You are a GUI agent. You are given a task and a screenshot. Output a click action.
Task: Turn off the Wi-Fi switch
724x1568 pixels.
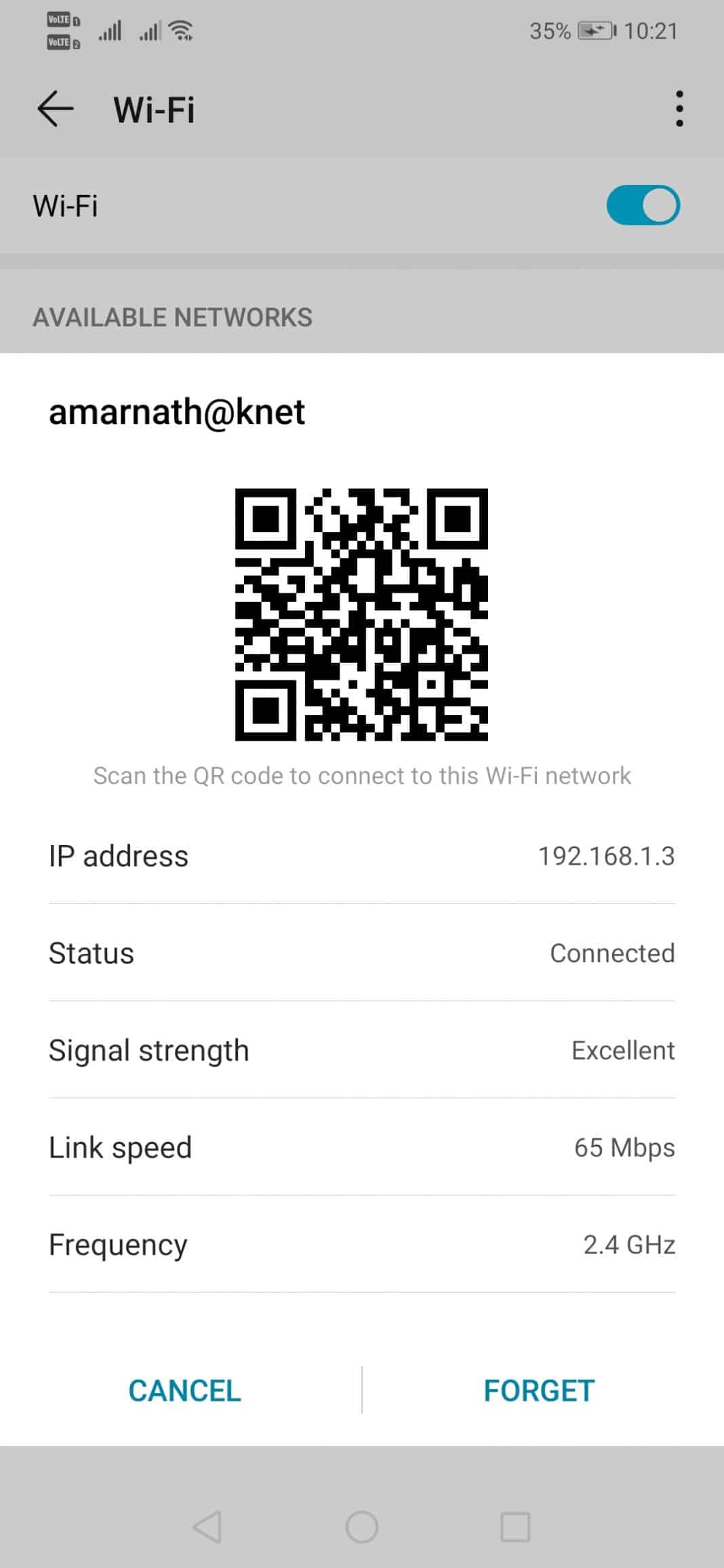[643, 205]
